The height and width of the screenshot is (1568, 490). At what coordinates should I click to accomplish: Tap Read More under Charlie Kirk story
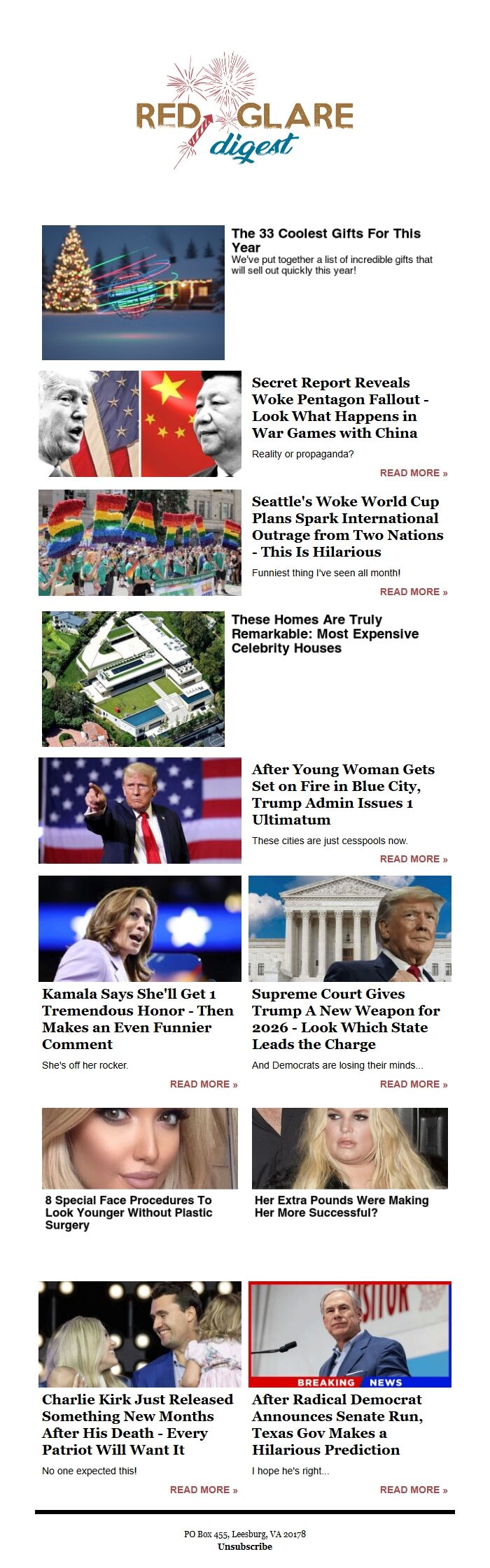click(x=203, y=1490)
